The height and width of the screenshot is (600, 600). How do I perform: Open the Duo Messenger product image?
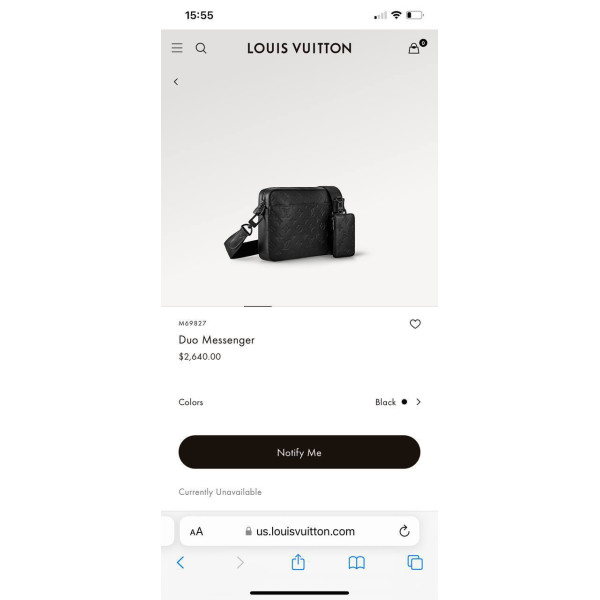click(x=290, y=224)
